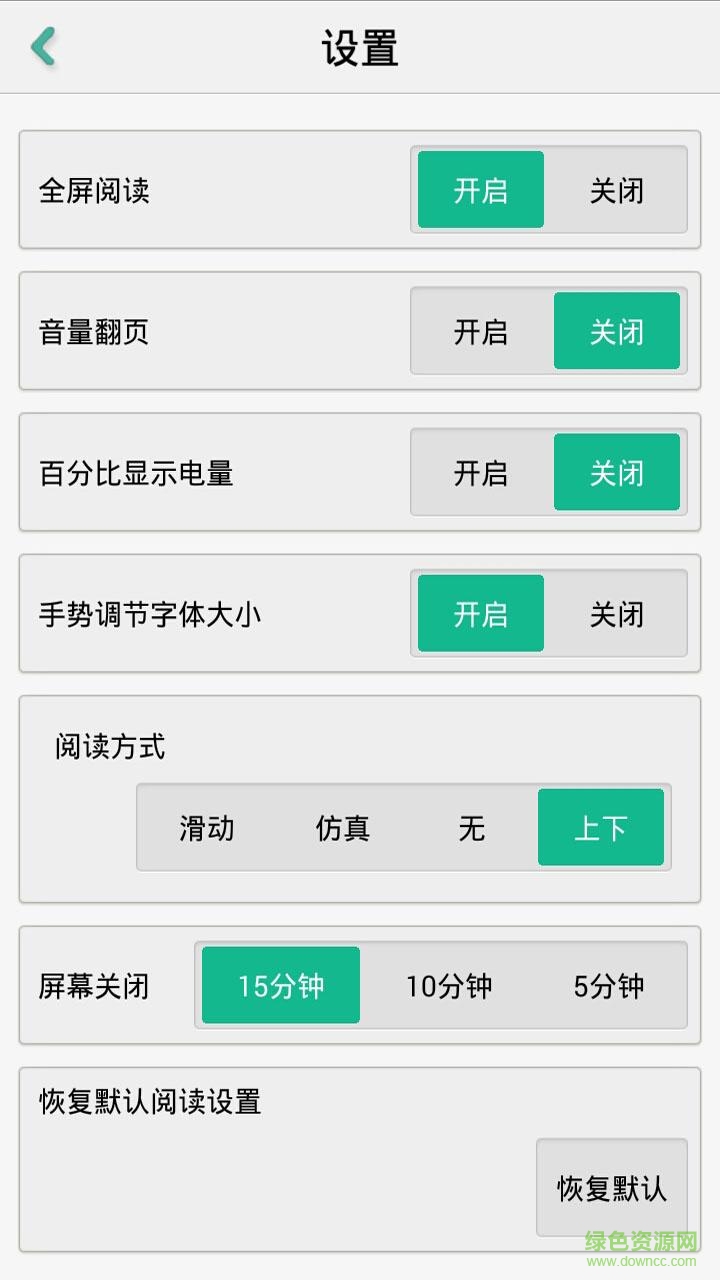Disable full-screen reading via 关闭

pyautogui.click(x=617, y=189)
